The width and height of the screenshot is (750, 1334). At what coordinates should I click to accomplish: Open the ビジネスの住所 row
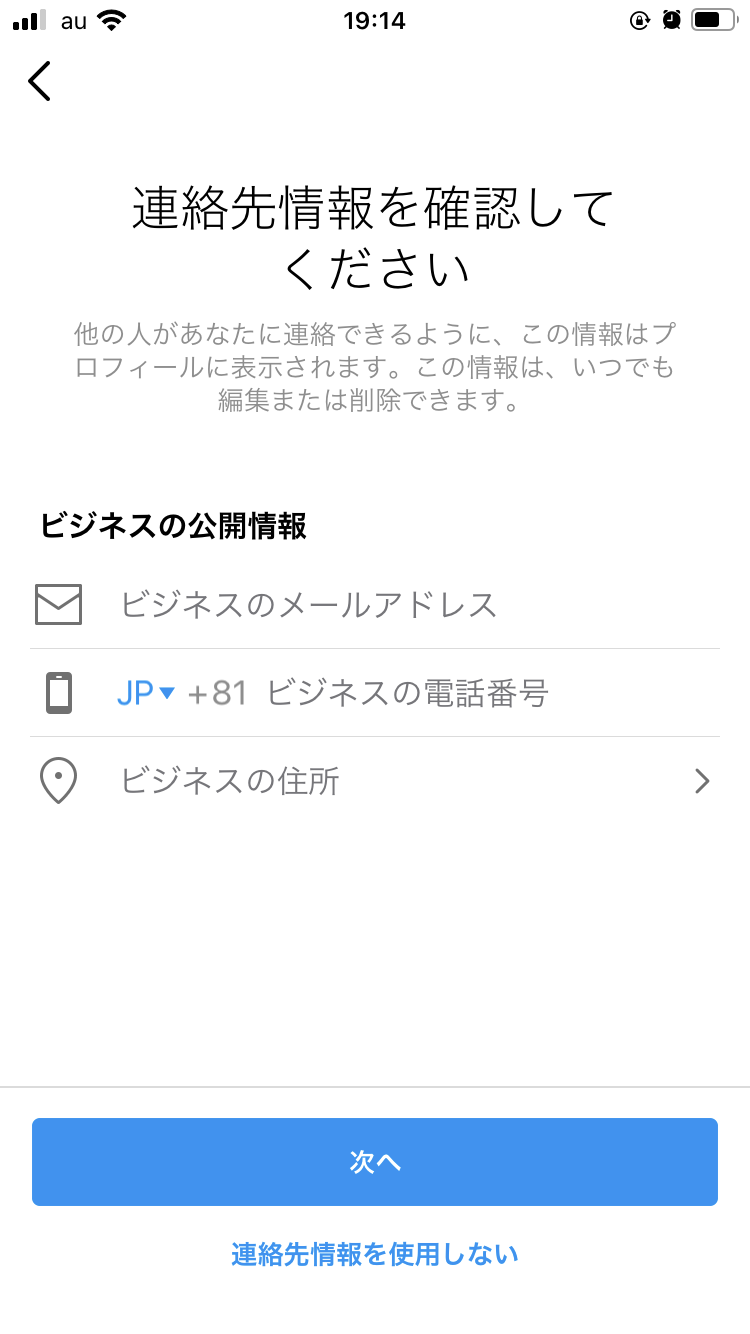pos(375,780)
